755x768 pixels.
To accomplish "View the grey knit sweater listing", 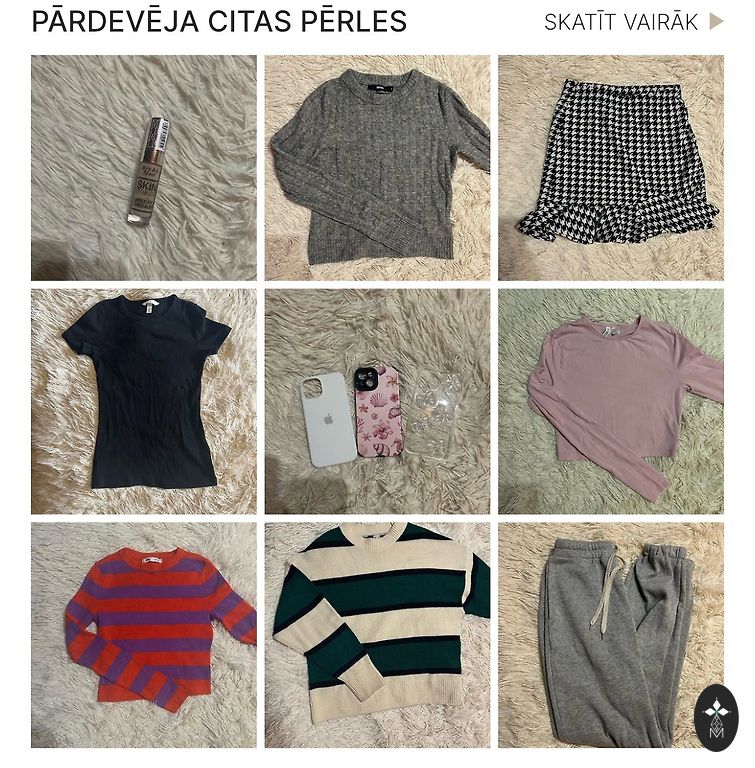I will (377, 168).
